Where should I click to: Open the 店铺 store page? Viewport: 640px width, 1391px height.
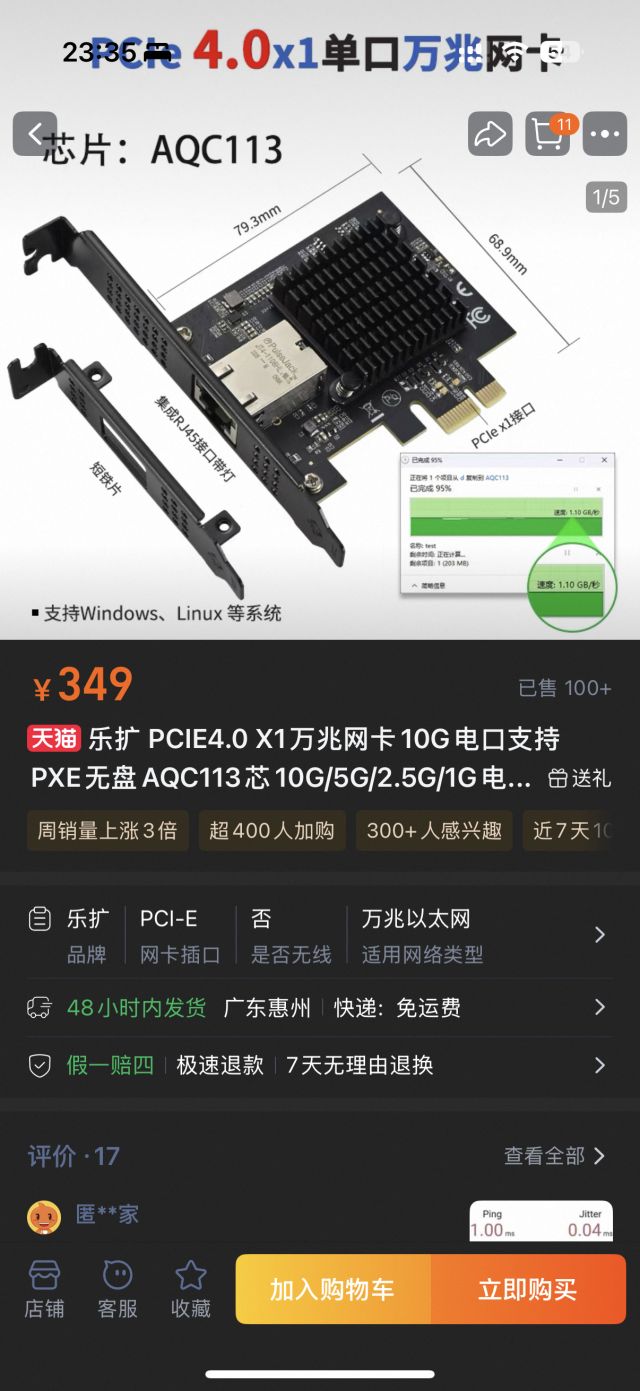(44, 1289)
